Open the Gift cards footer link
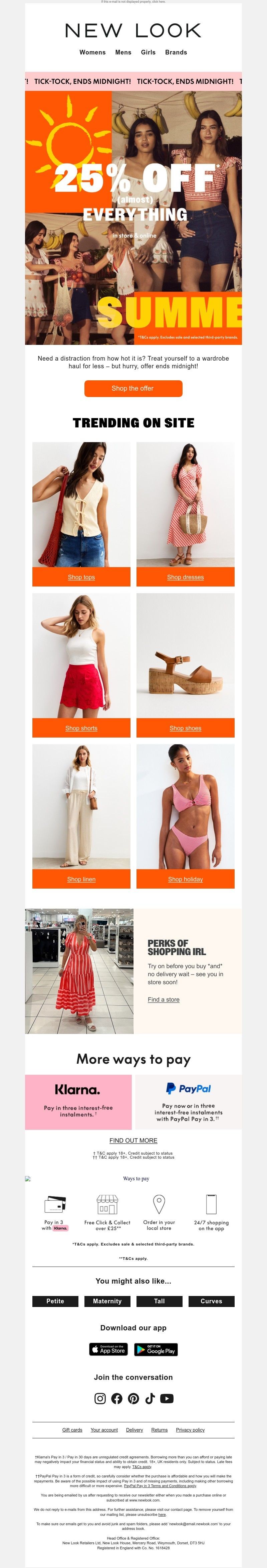 coord(72,1430)
